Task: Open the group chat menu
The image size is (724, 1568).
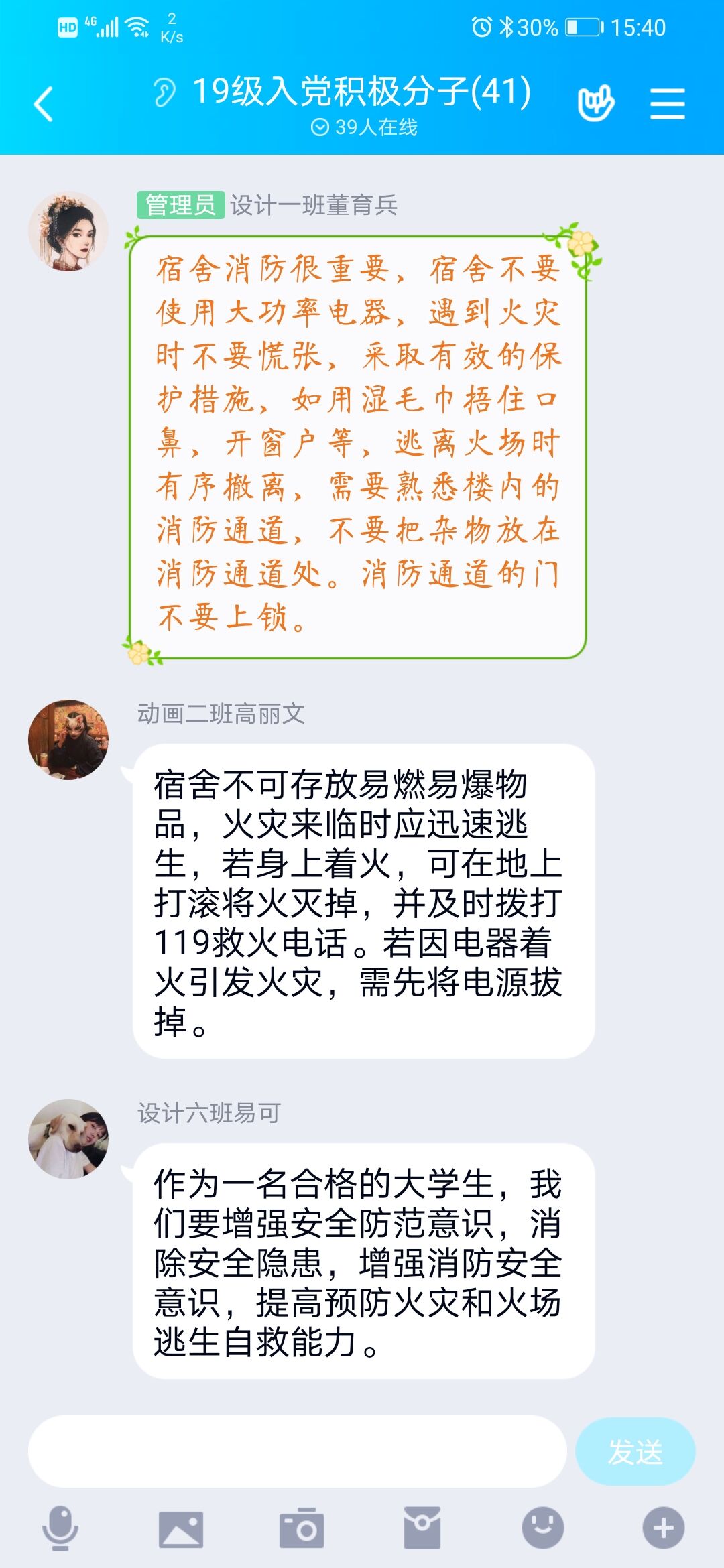Action: pos(667,104)
